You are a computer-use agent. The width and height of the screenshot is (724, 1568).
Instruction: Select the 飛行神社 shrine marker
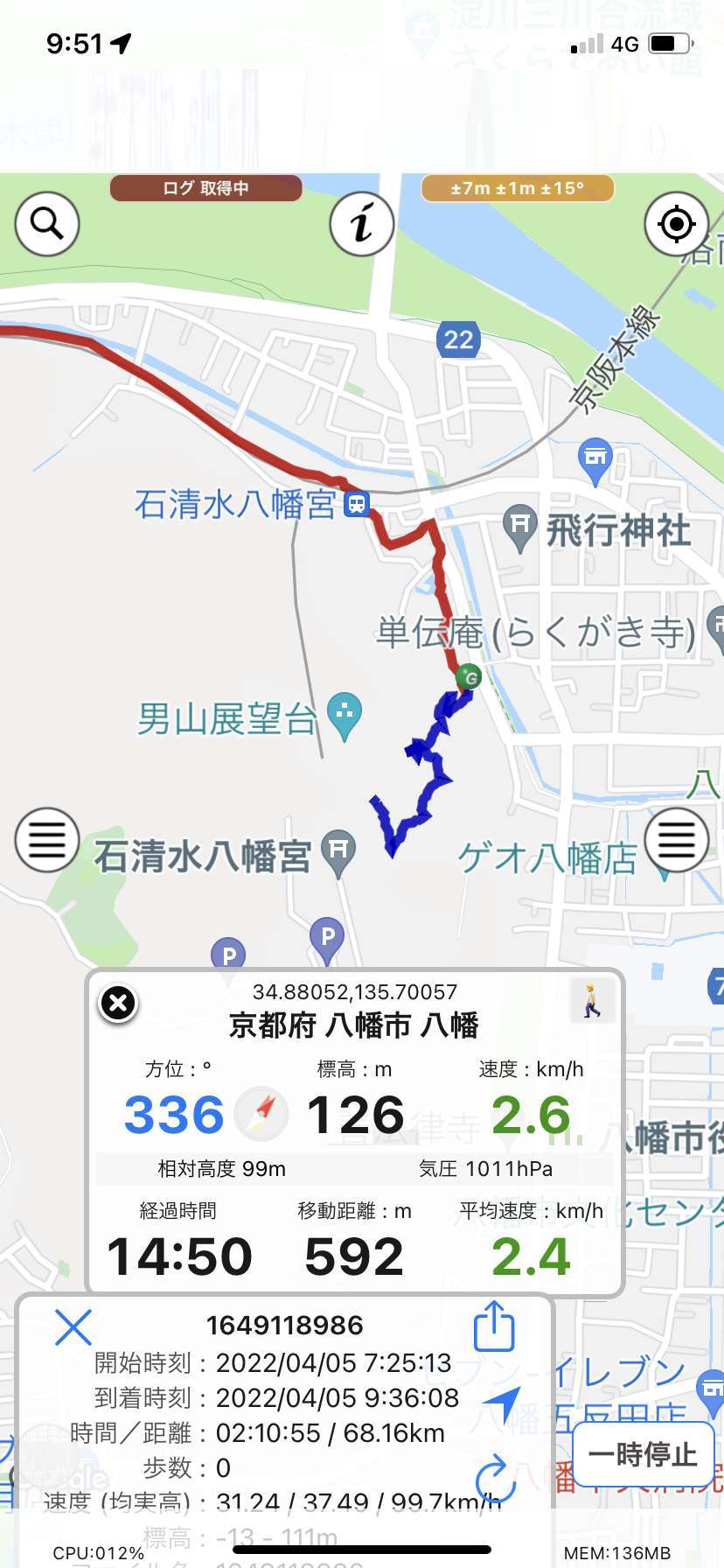tap(520, 528)
